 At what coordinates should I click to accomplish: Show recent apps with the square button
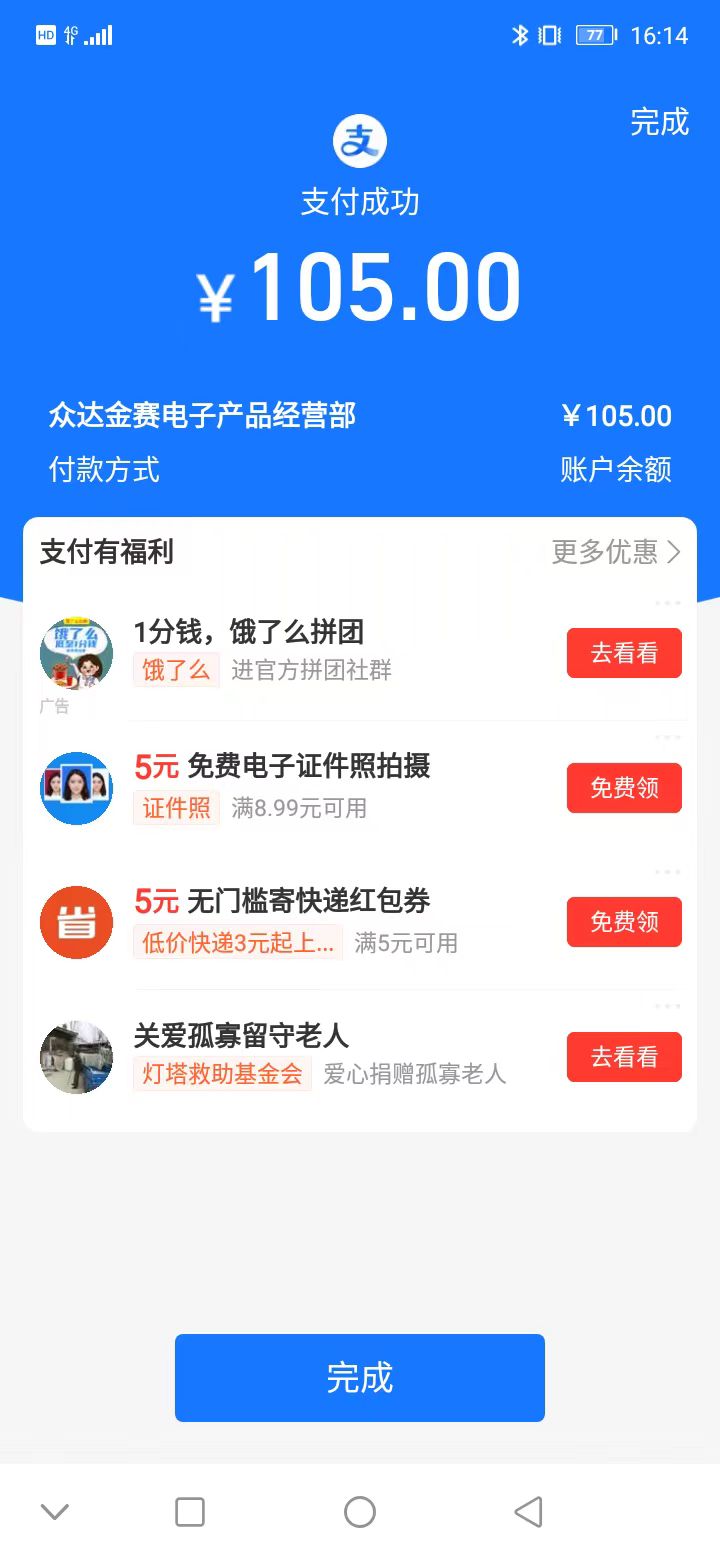[190, 1511]
